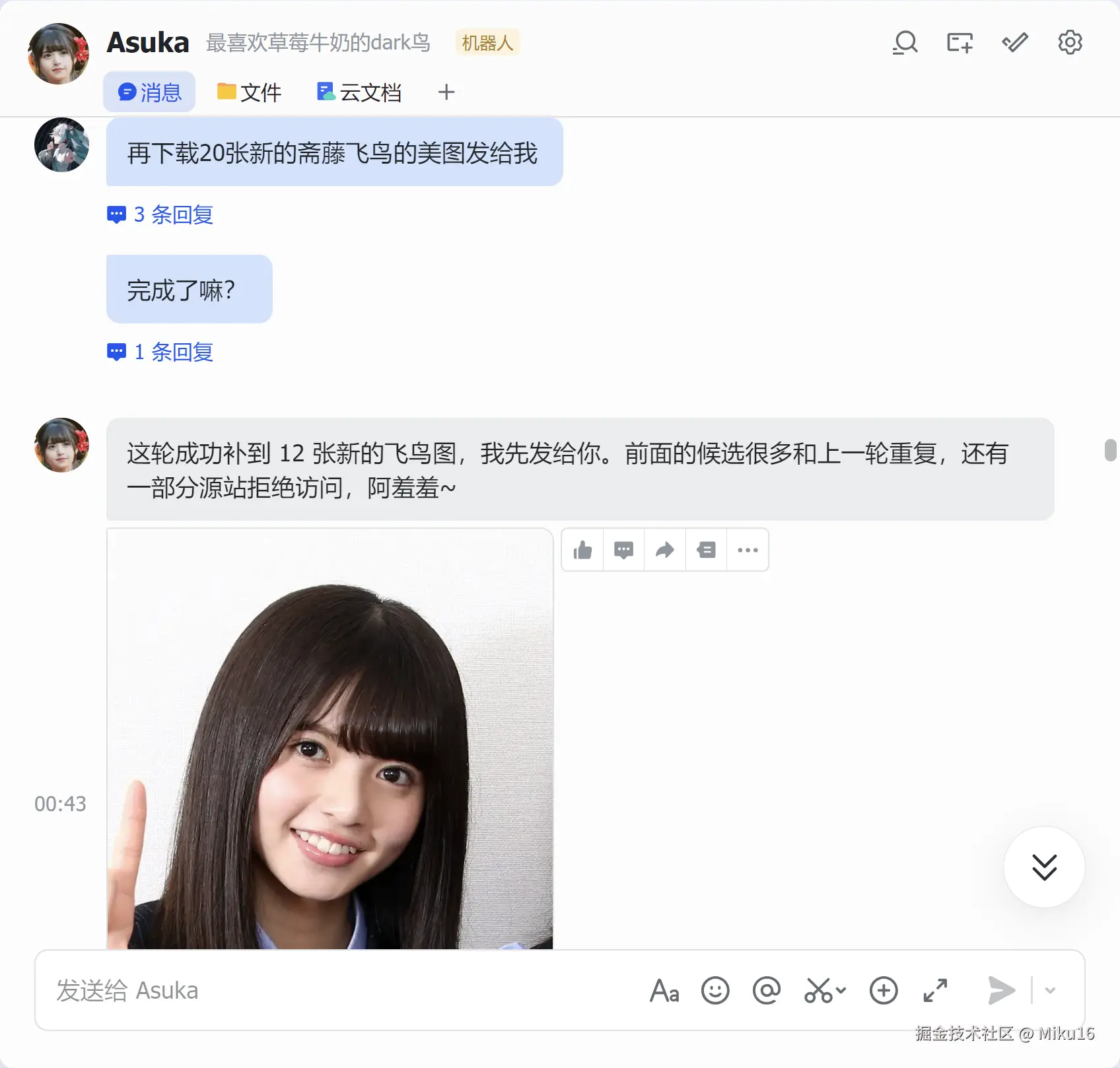This screenshot has height=1068, width=1120.
Task: Reply to the message in thread
Action: (x=623, y=550)
